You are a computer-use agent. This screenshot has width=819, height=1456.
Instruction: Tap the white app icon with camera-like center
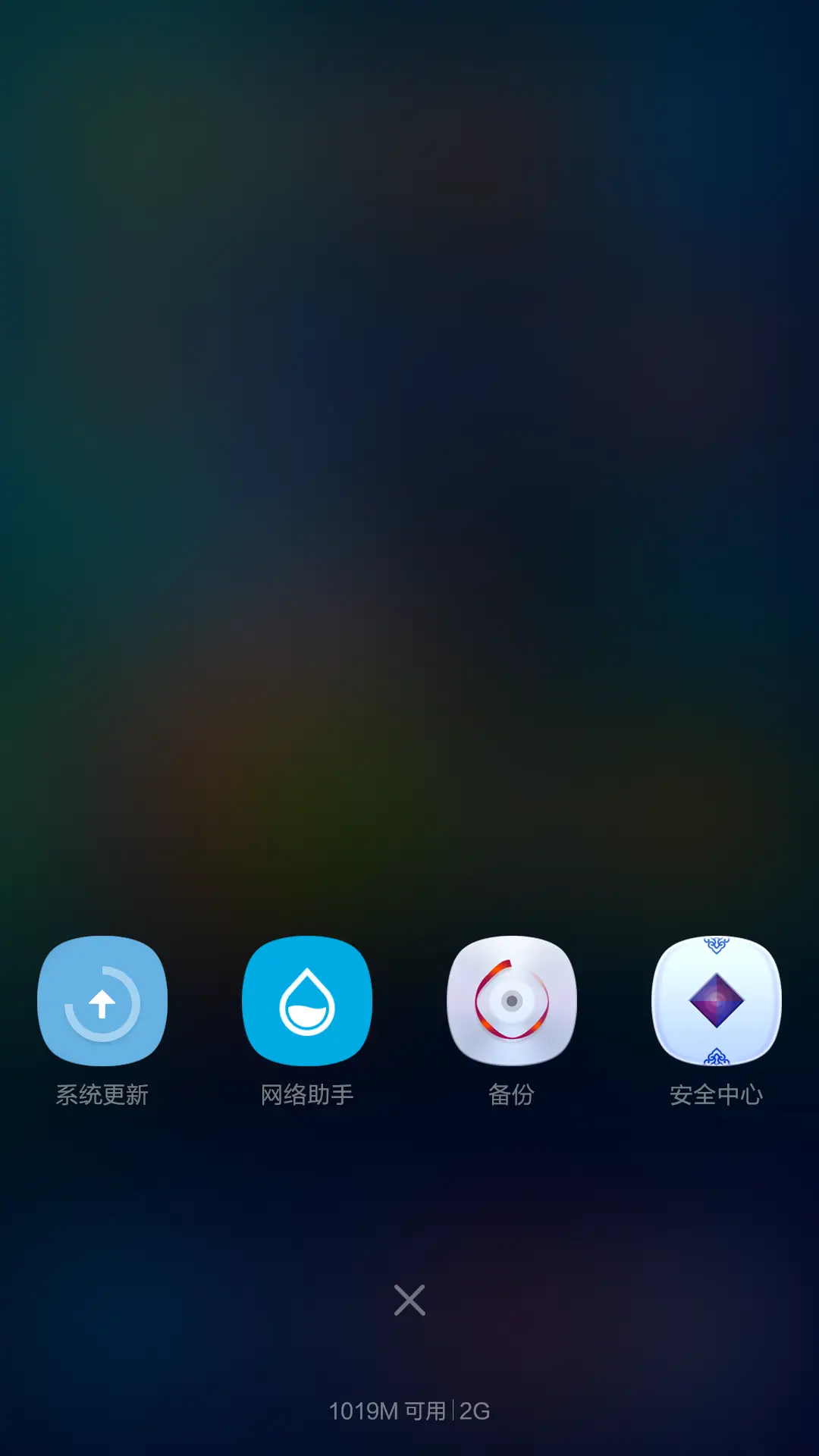tap(512, 1001)
